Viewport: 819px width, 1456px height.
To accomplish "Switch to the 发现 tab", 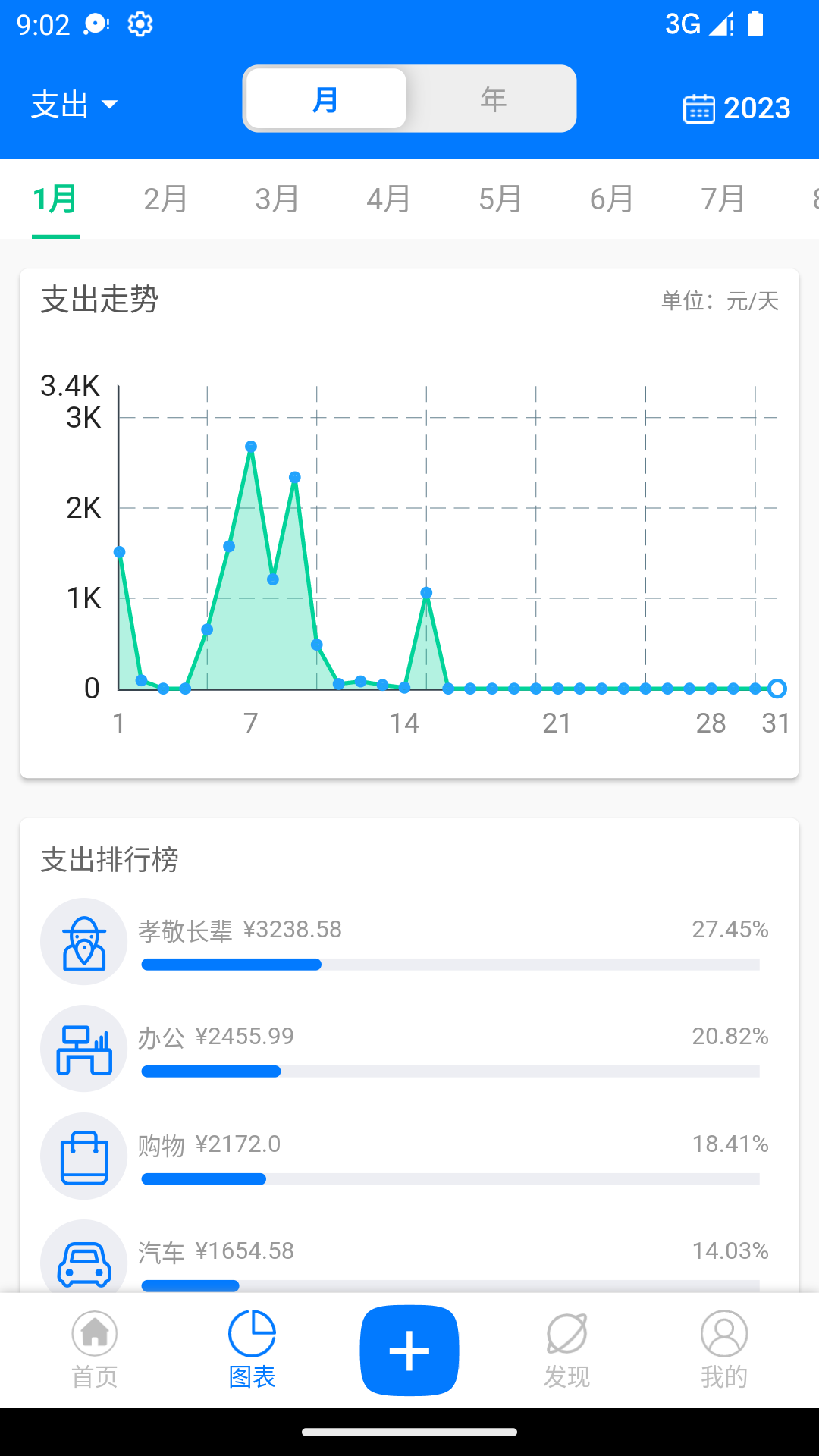I will (x=566, y=1350).
